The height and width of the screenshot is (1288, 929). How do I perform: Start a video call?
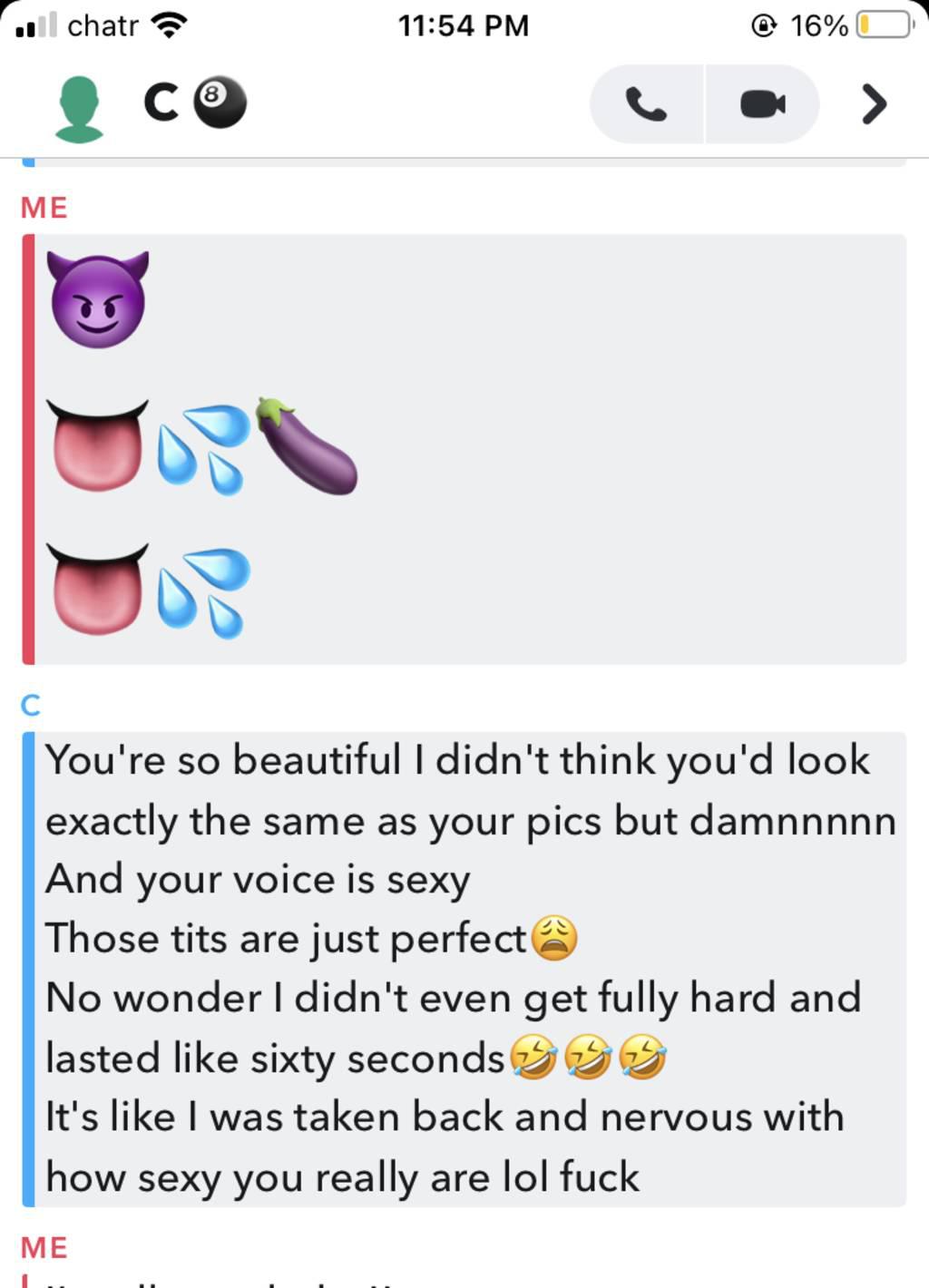pos(762,105)
